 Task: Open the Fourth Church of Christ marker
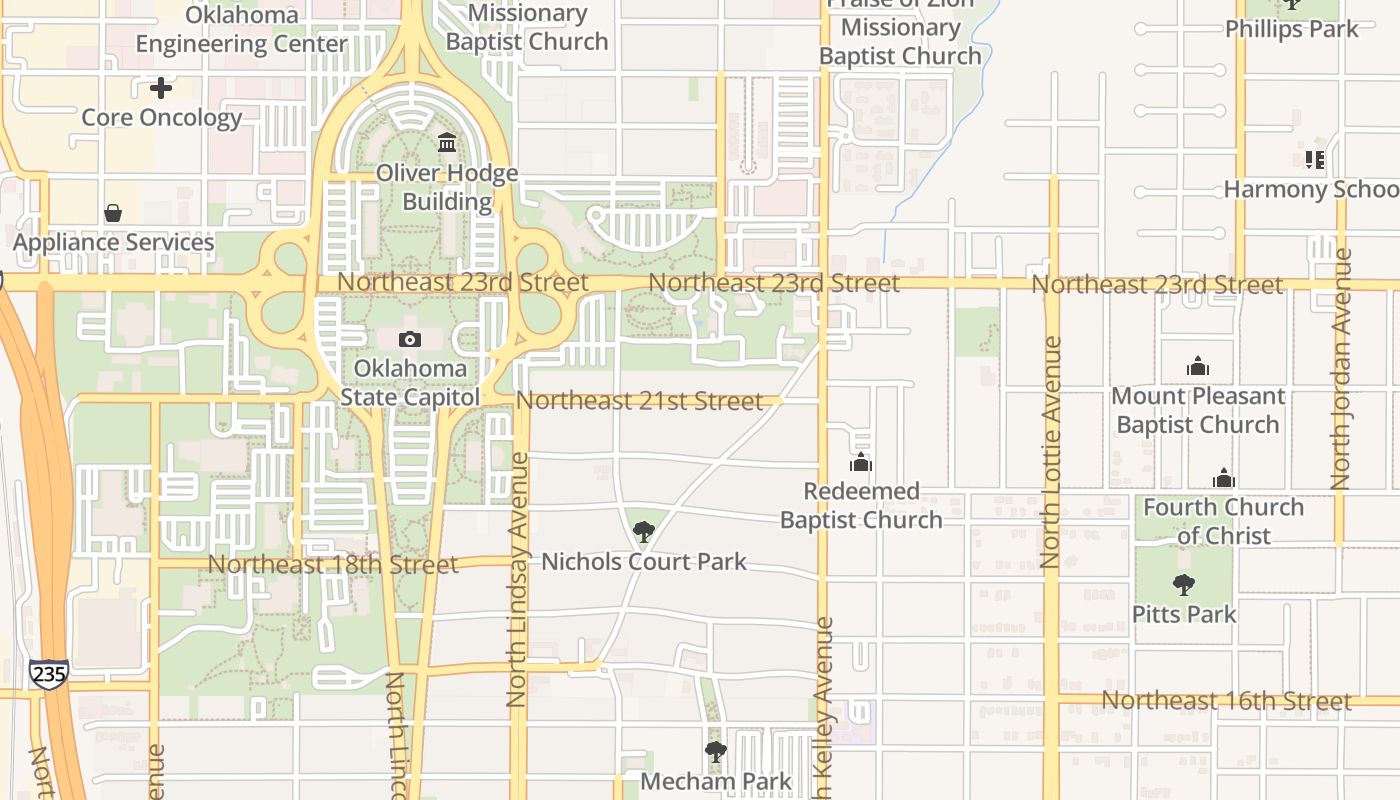[x=1224, y=478]
